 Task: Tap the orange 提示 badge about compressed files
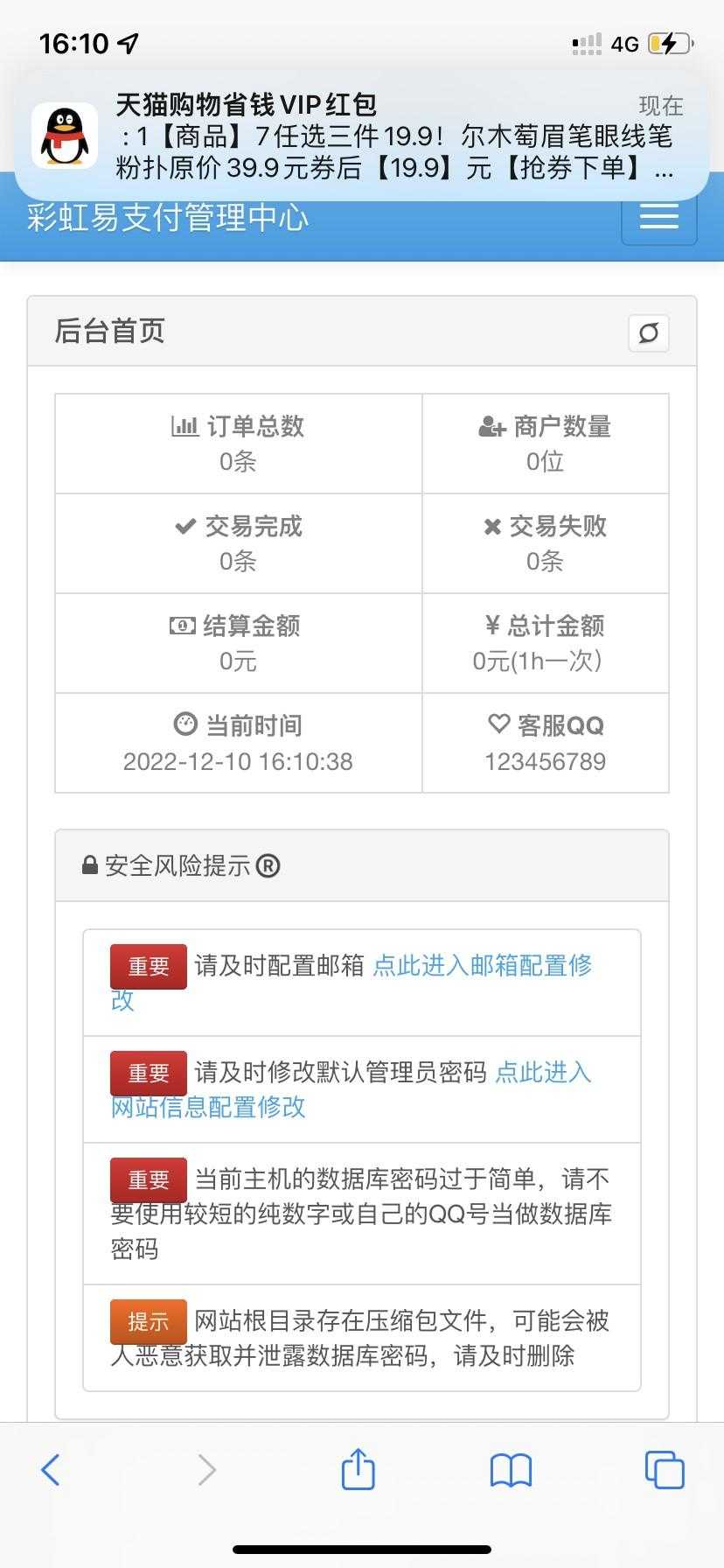(148, 1321)
